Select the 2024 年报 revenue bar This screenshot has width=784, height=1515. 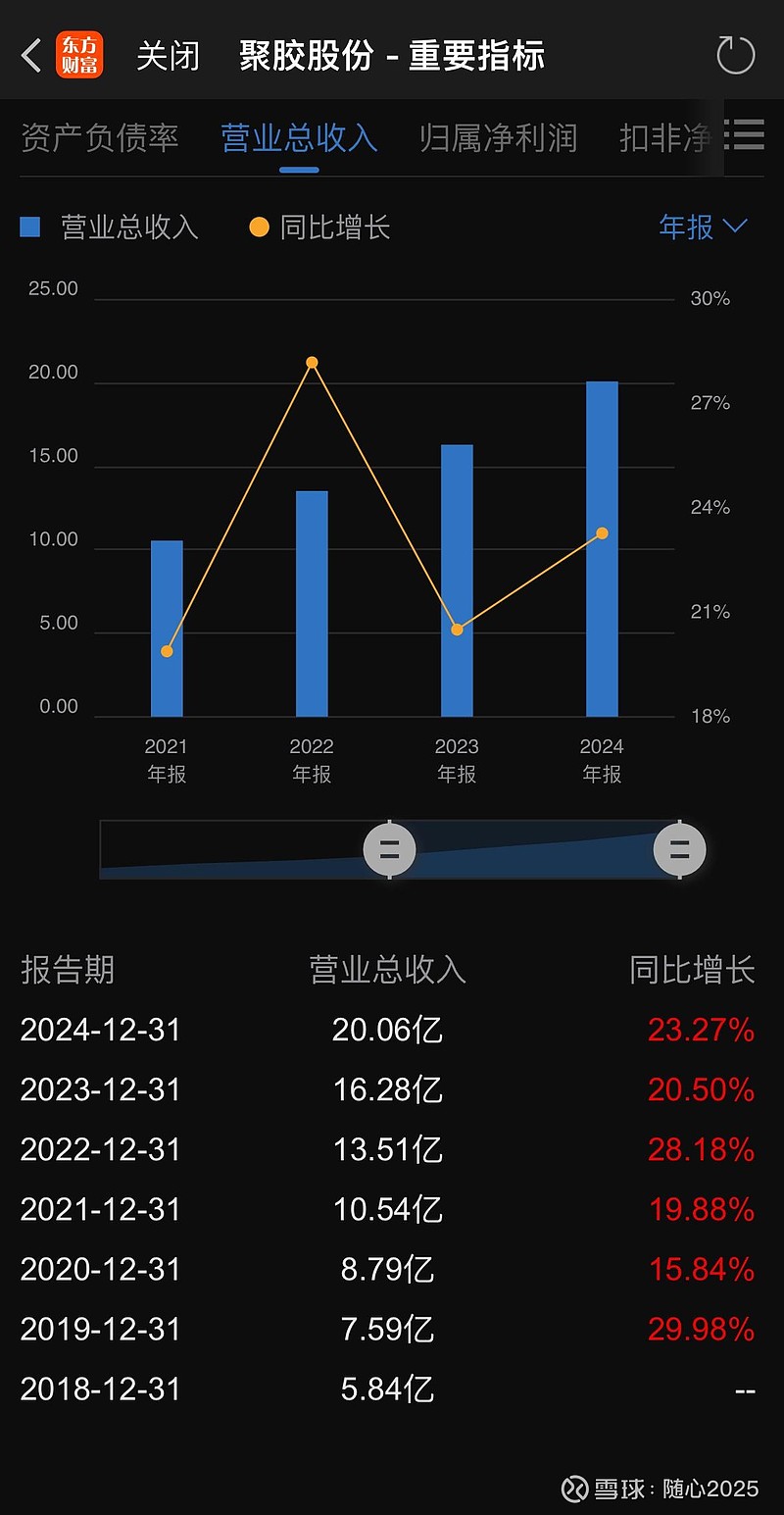click(x=602, y=549)
